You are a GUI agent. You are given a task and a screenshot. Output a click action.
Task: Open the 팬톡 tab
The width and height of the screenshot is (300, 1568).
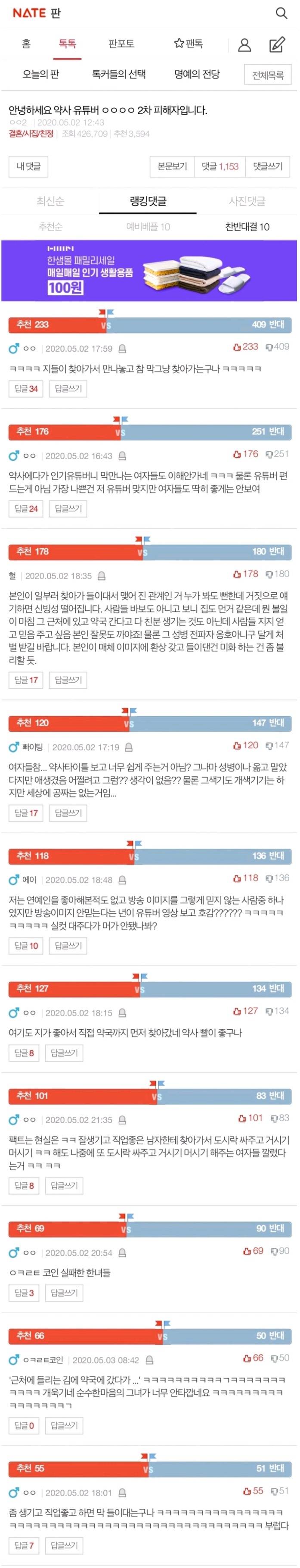coord(188,44)
